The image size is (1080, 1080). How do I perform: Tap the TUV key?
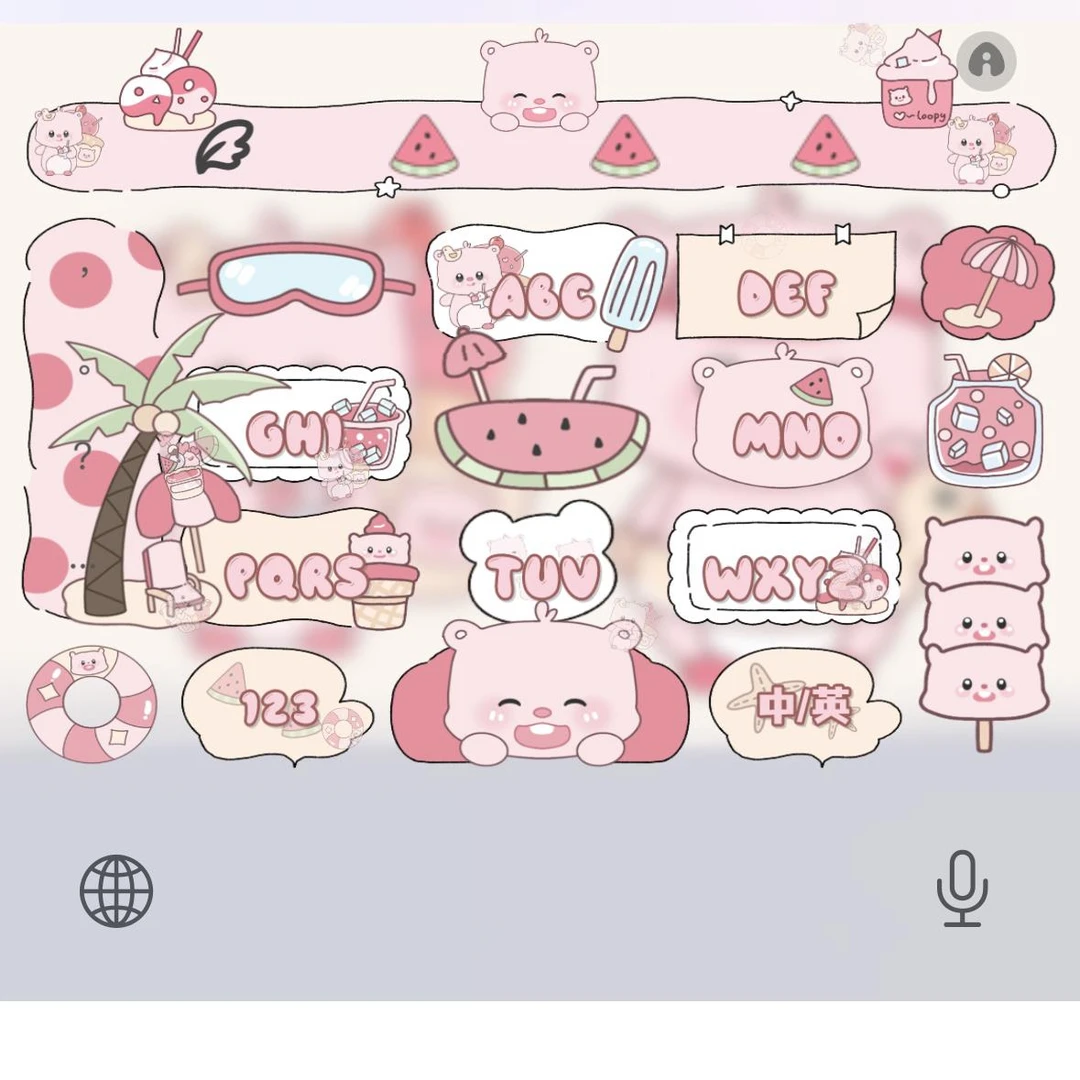540,575
